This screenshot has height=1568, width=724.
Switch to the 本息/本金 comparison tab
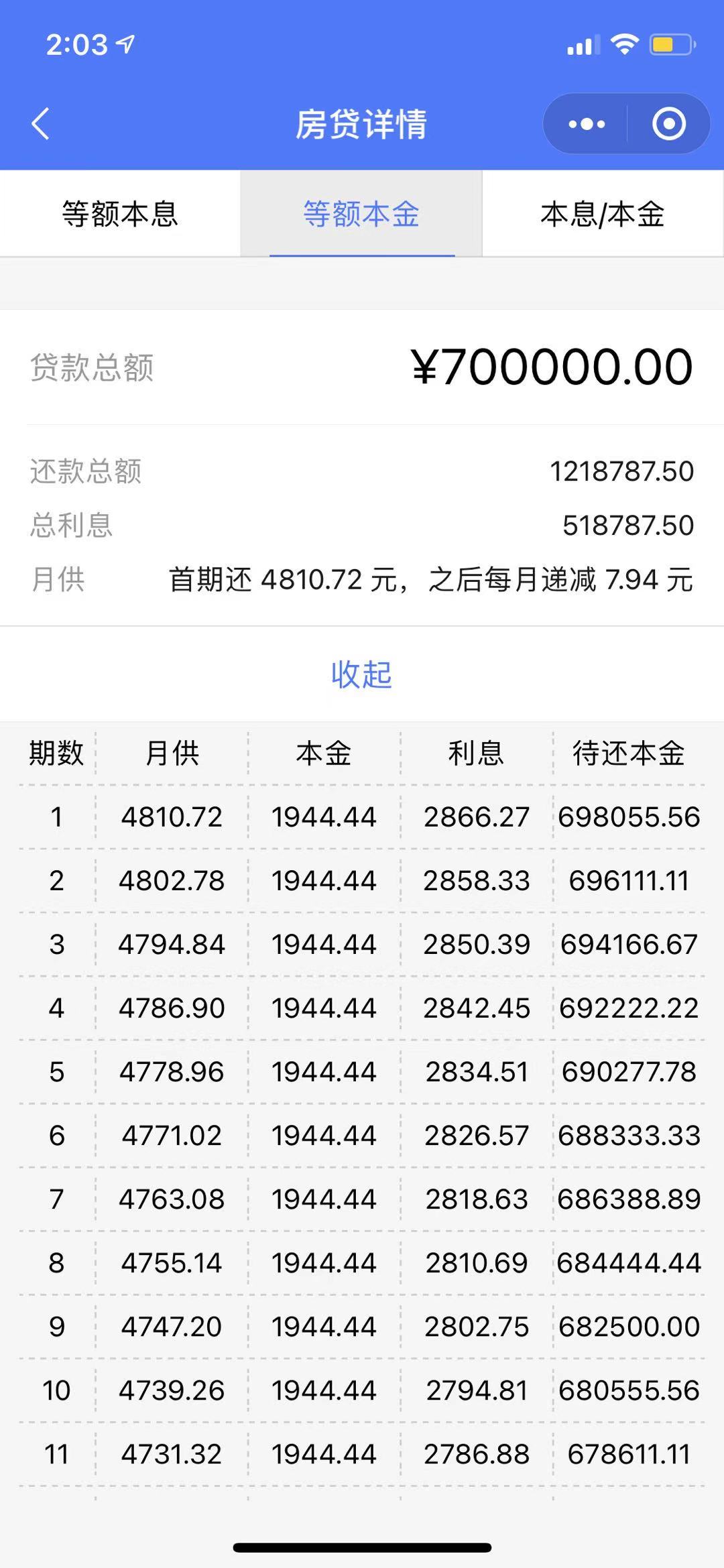[x=603, y=214]
